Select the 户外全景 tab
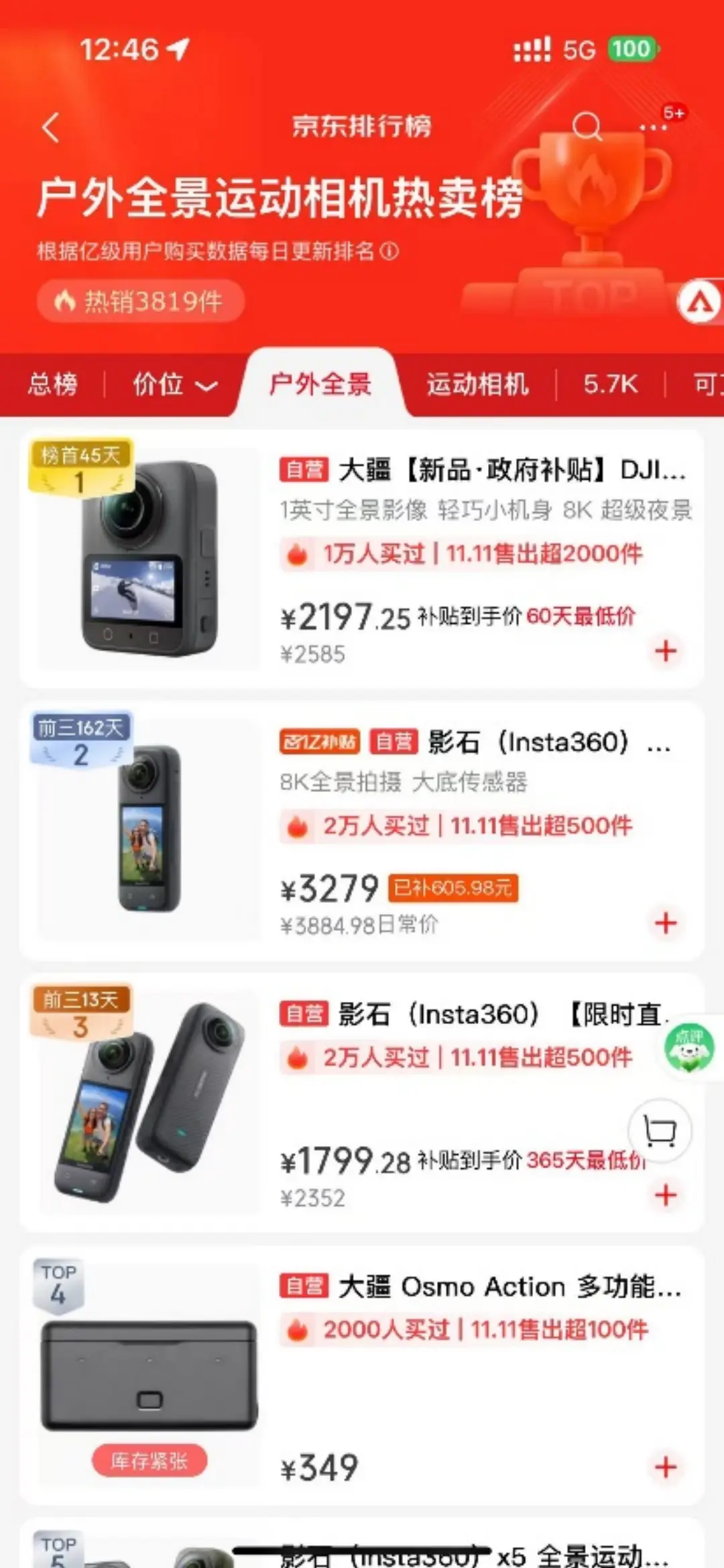Viewport: 724px width, 1568px height. click(320, 384)
